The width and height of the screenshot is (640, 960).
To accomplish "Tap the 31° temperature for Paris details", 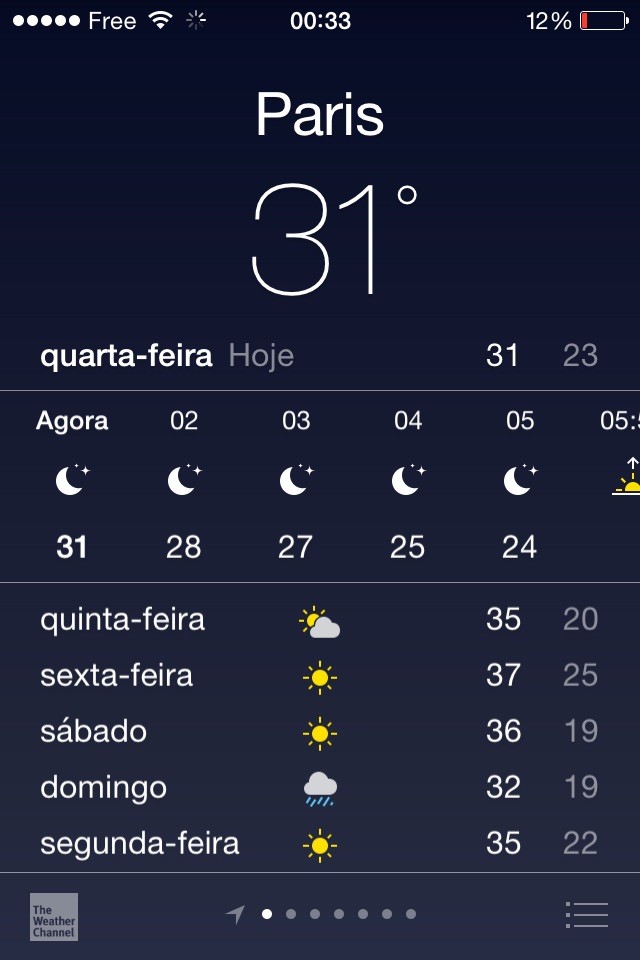I will pos(334,238).
